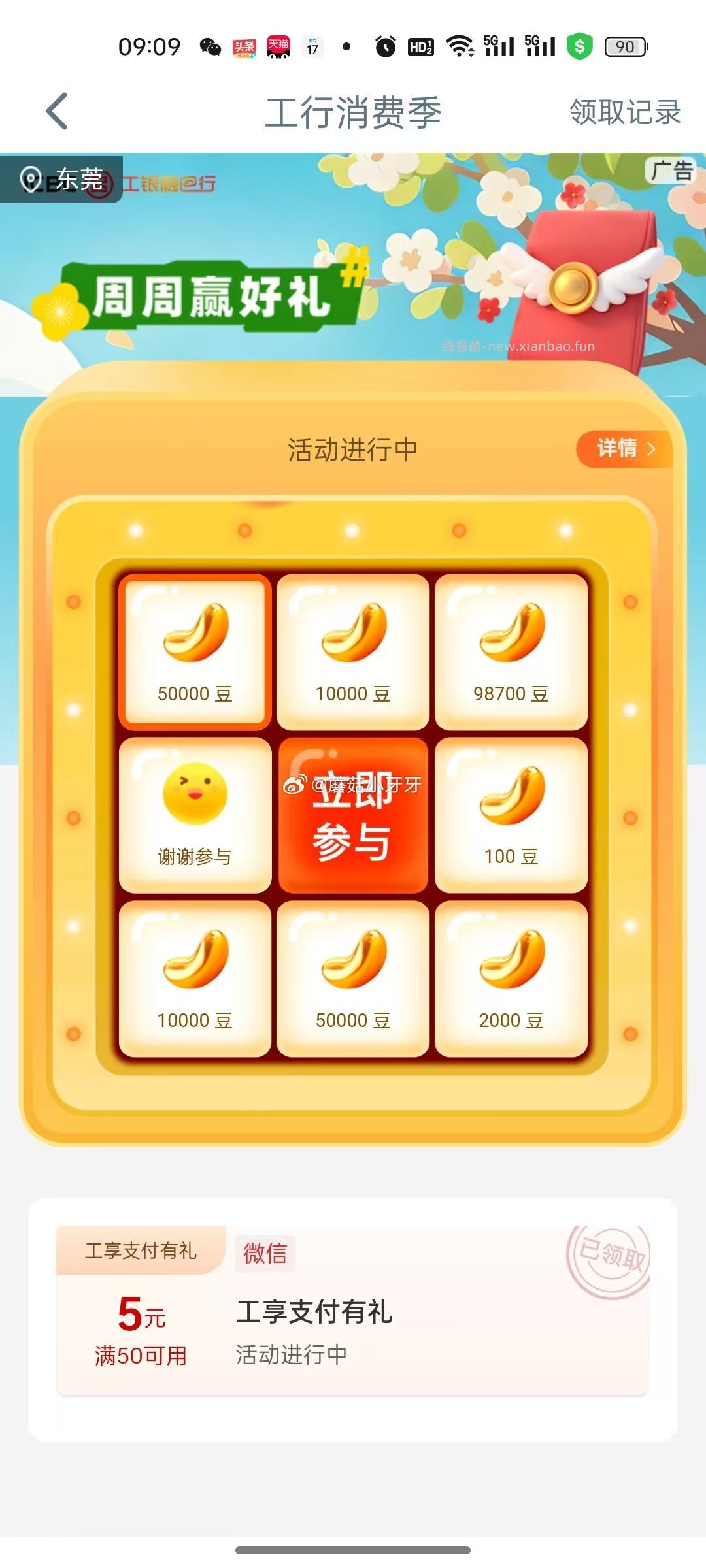This screenshot has height=1568, width=706.
Task: Click the 98700豆 bean prize tile
Action: [x=512, y=650]
